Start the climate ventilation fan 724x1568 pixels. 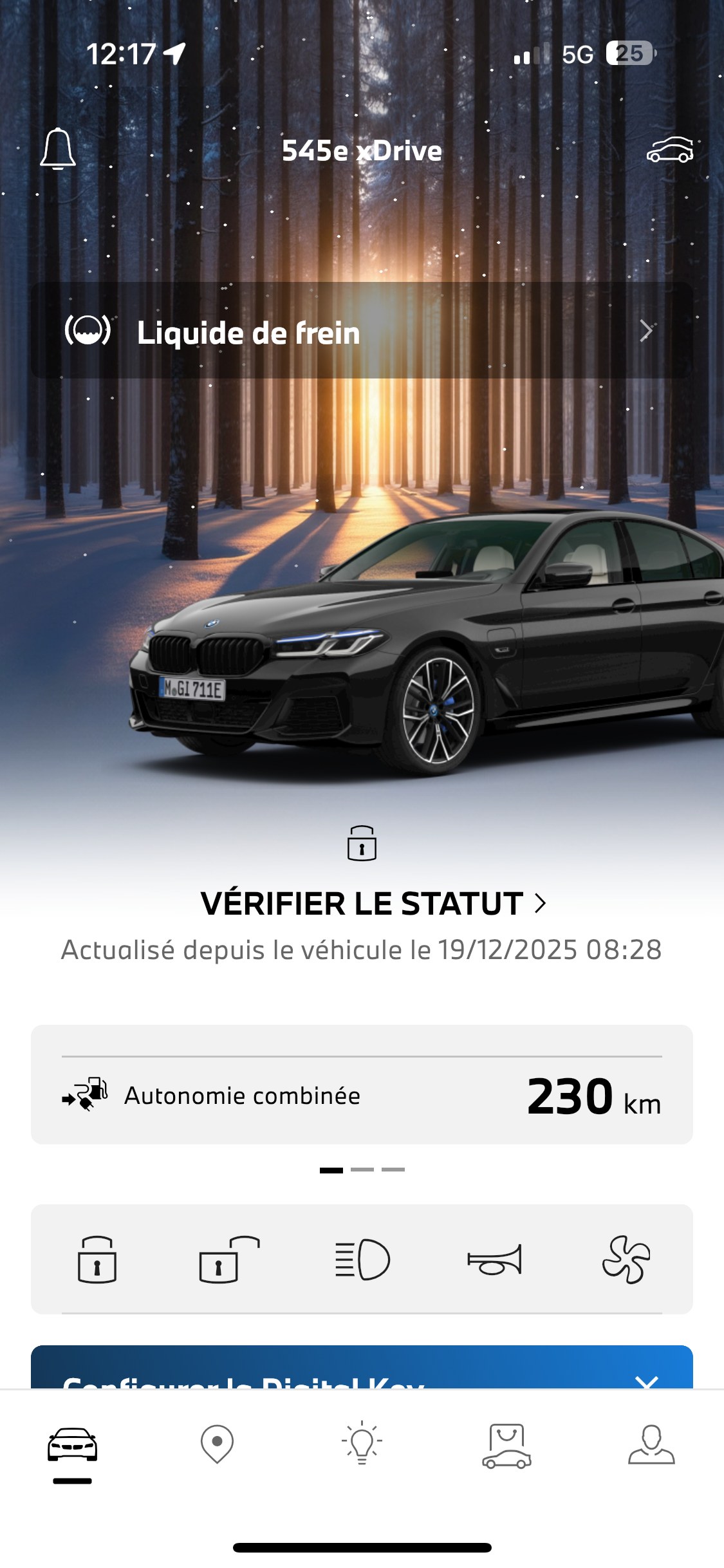(626, 1260)
